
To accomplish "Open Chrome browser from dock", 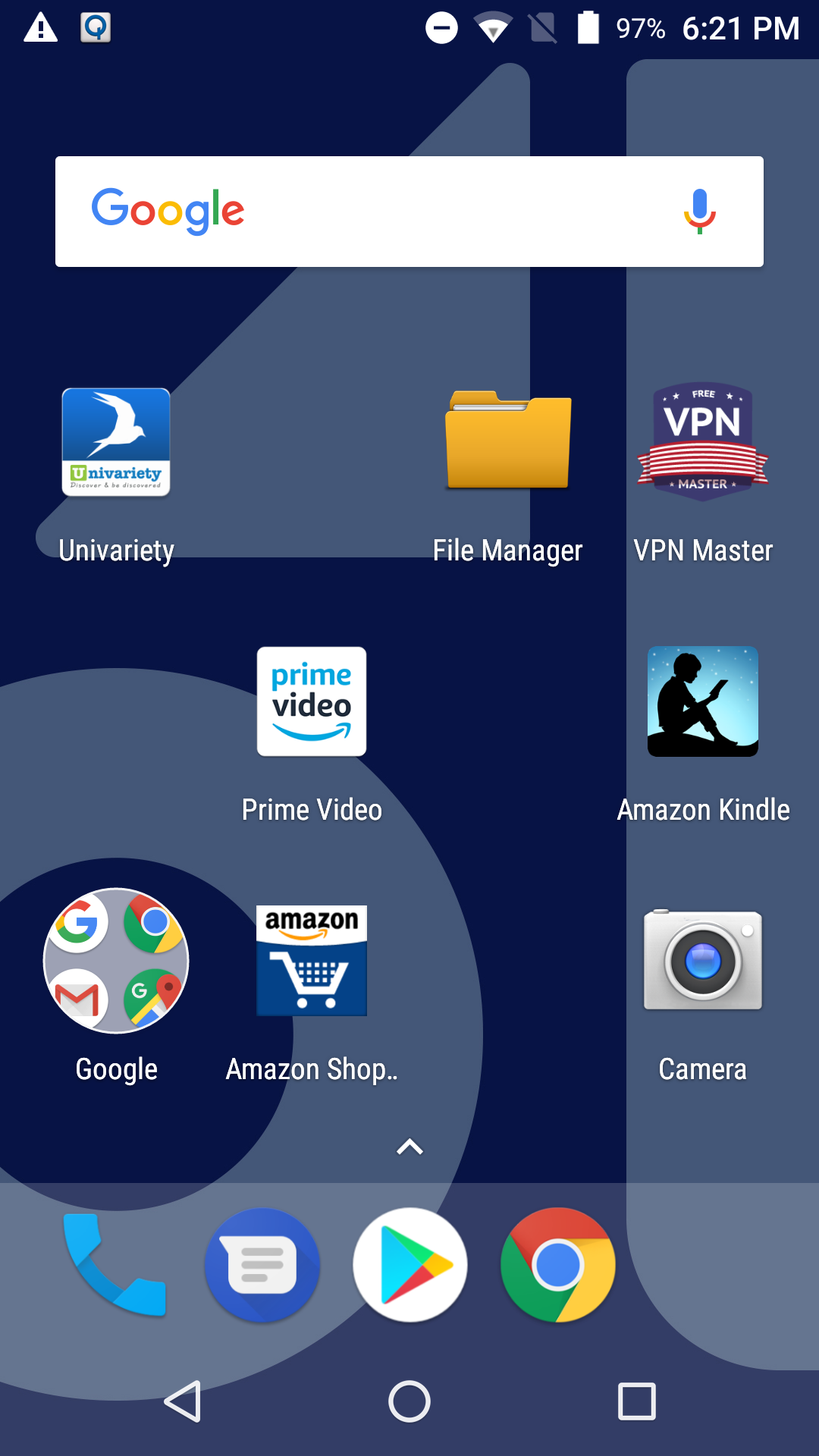I will pyautogui.click(x=558, y=1265).
